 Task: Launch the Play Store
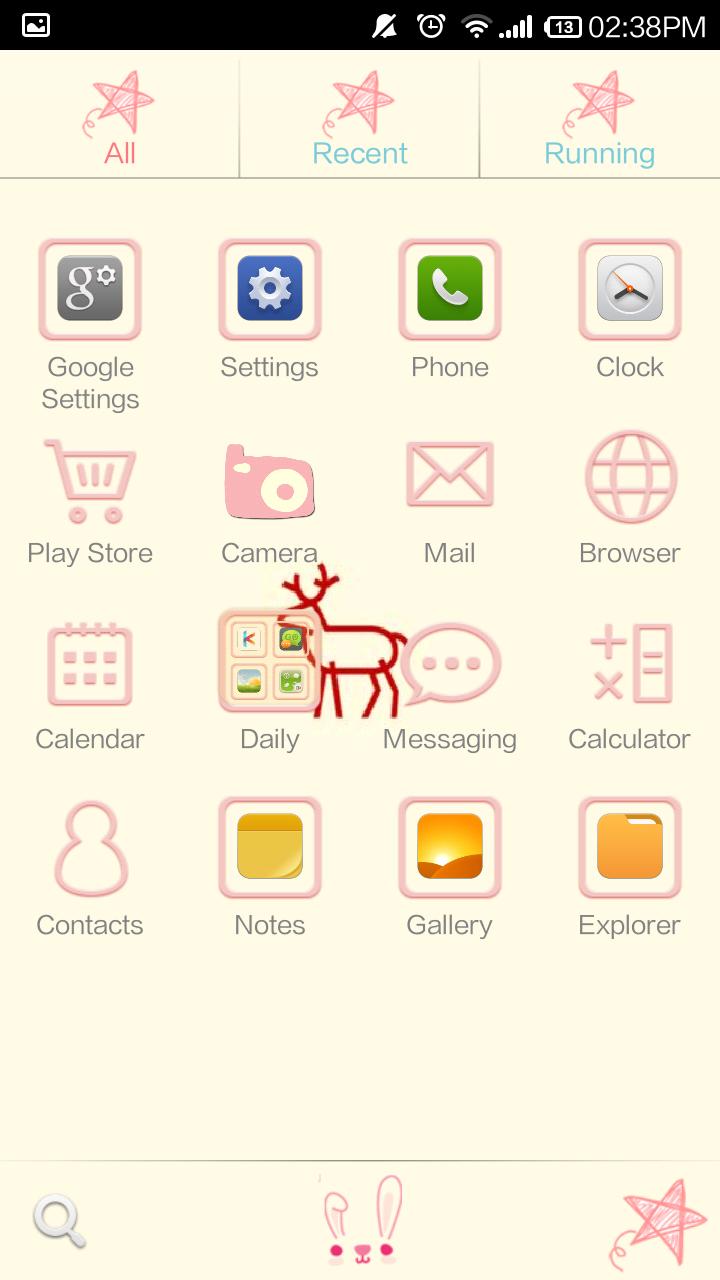pyautogui.click(x=90, y=477)
